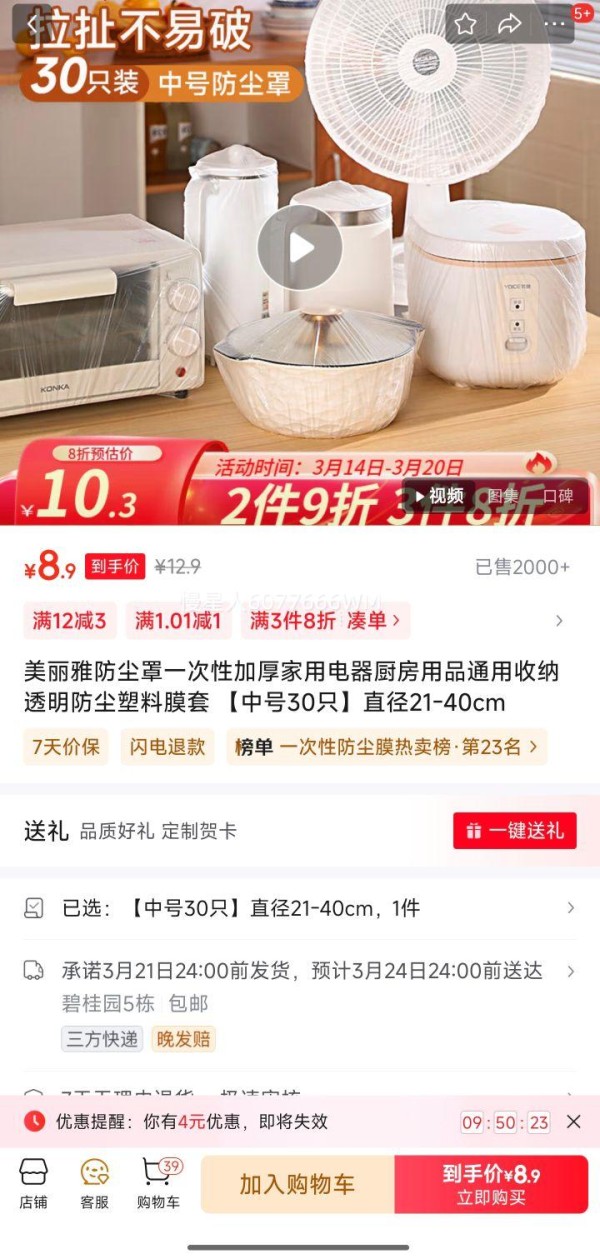The image size is (600, 1259).
Task: Add this product to favorites with star
Action: [465, 25]
